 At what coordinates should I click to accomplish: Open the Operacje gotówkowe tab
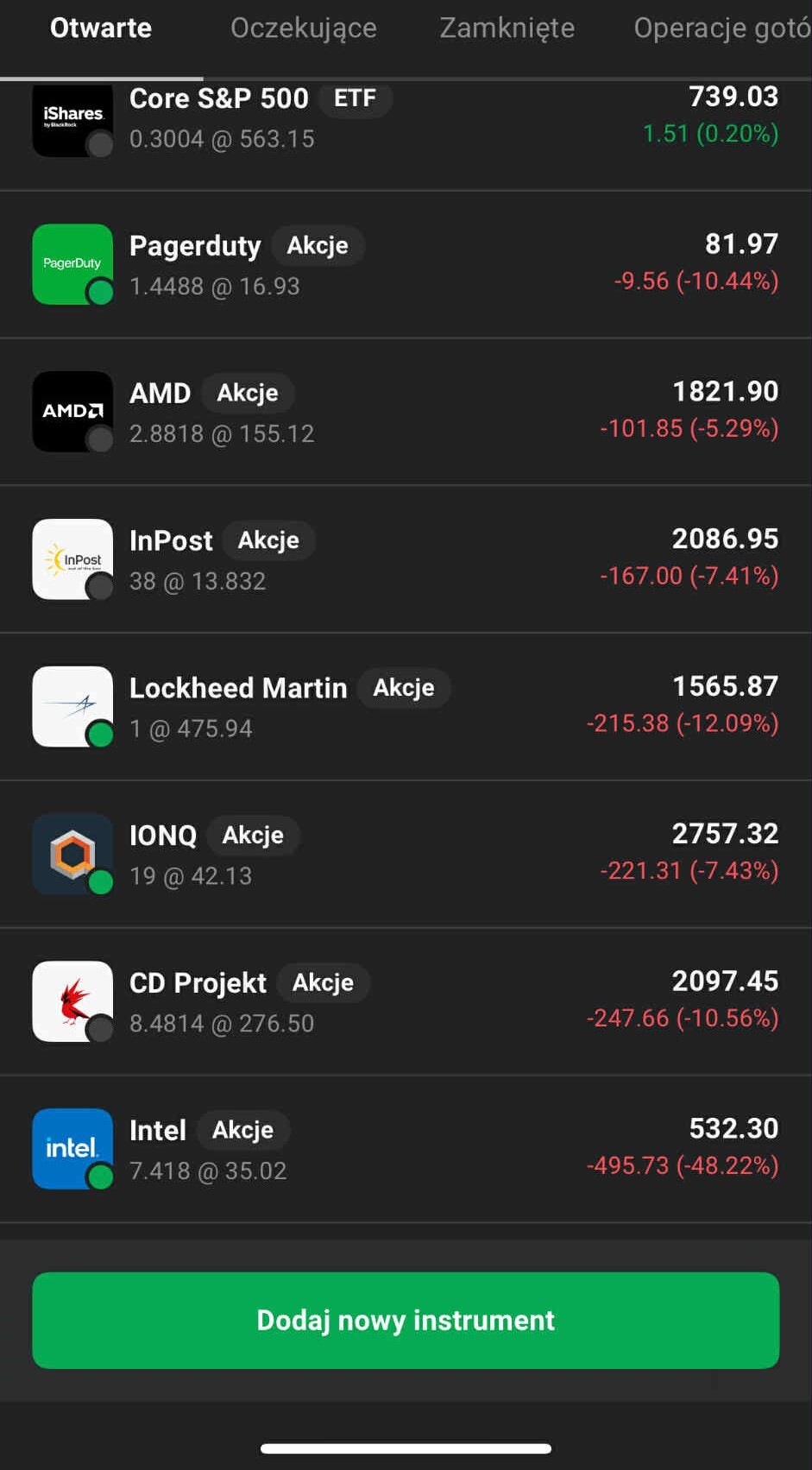(721, 28)
